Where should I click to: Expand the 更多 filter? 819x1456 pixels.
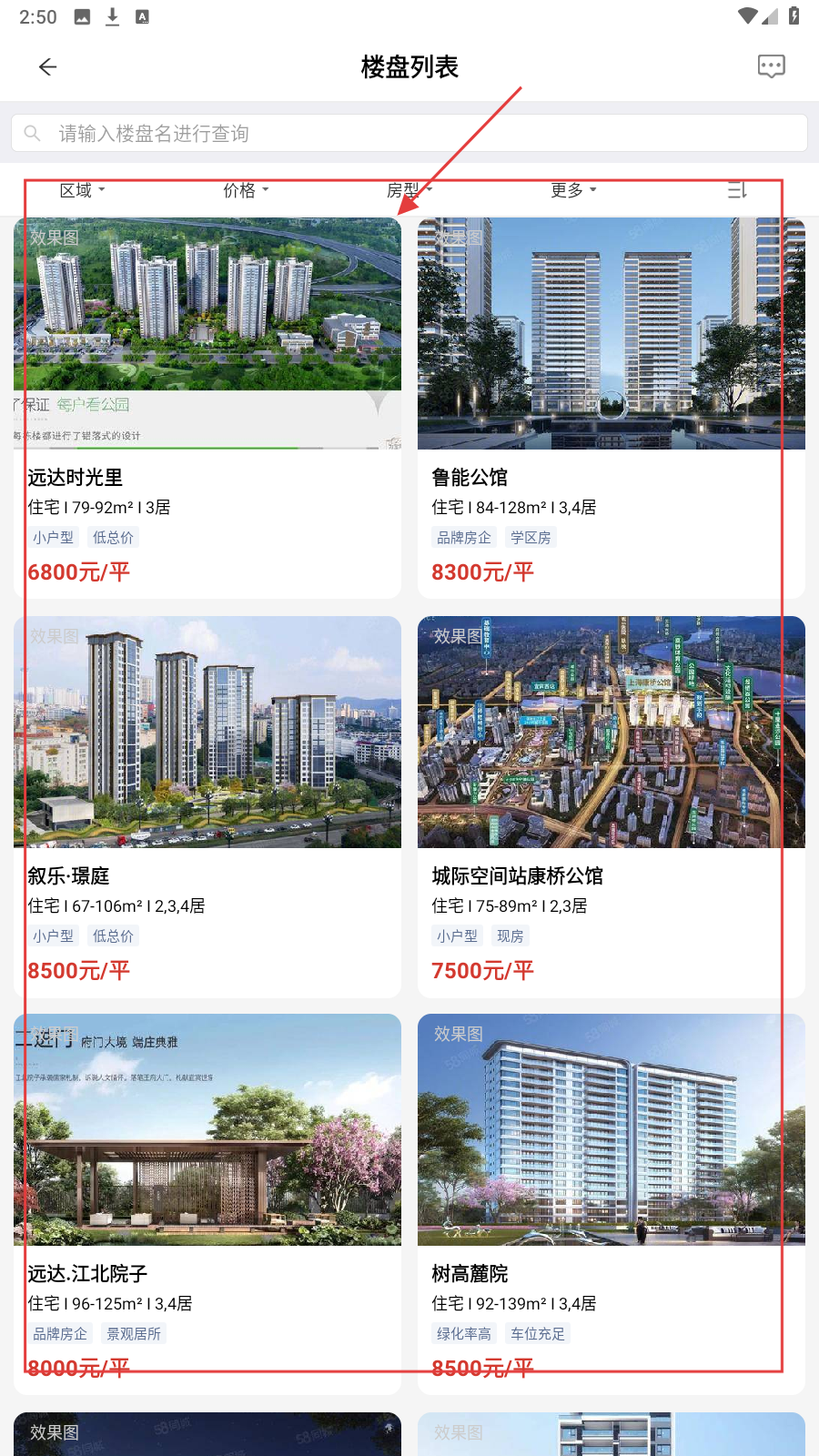click(x=573, y=190)
